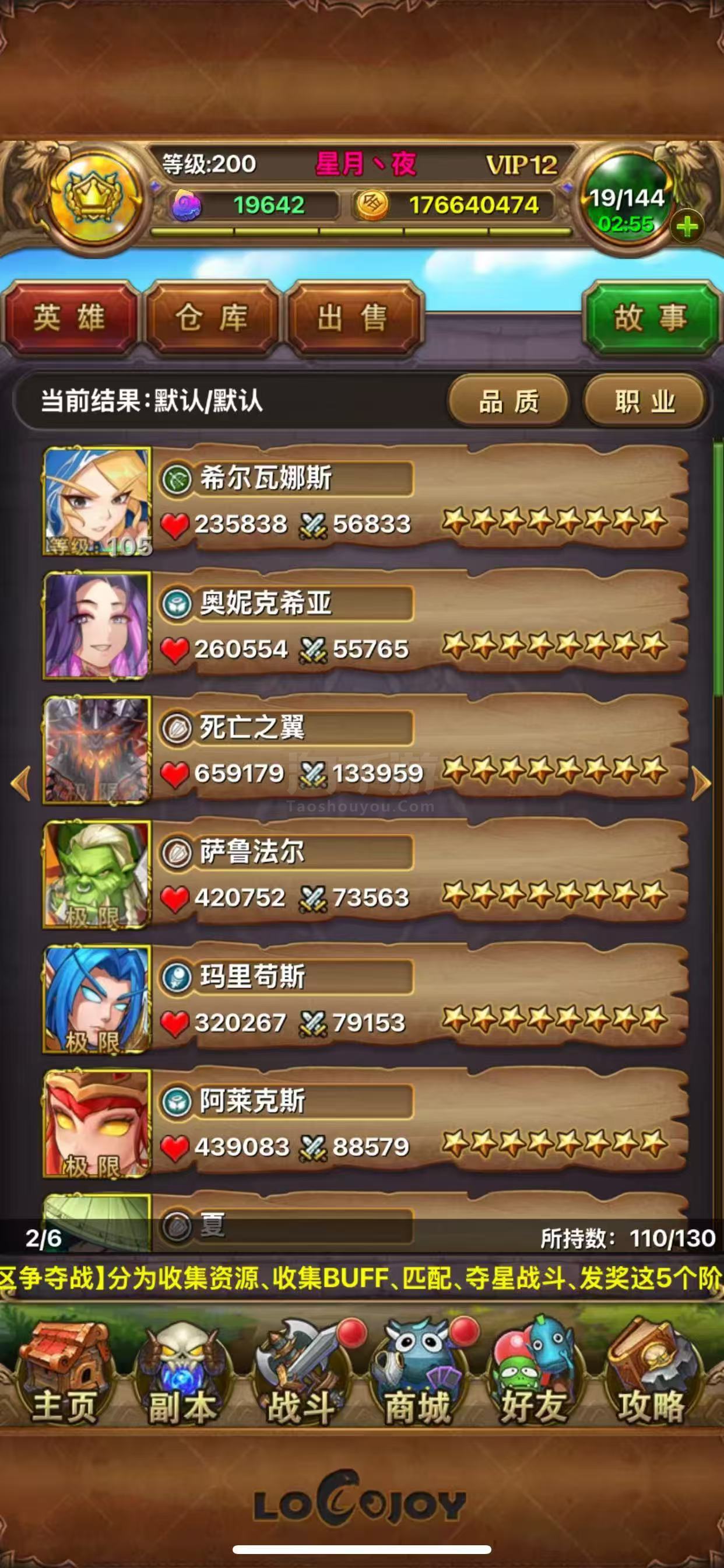This screenshot has height=1568, width=724.
Task: Go to 主页 in the bottom bar
Action: 64,1374
